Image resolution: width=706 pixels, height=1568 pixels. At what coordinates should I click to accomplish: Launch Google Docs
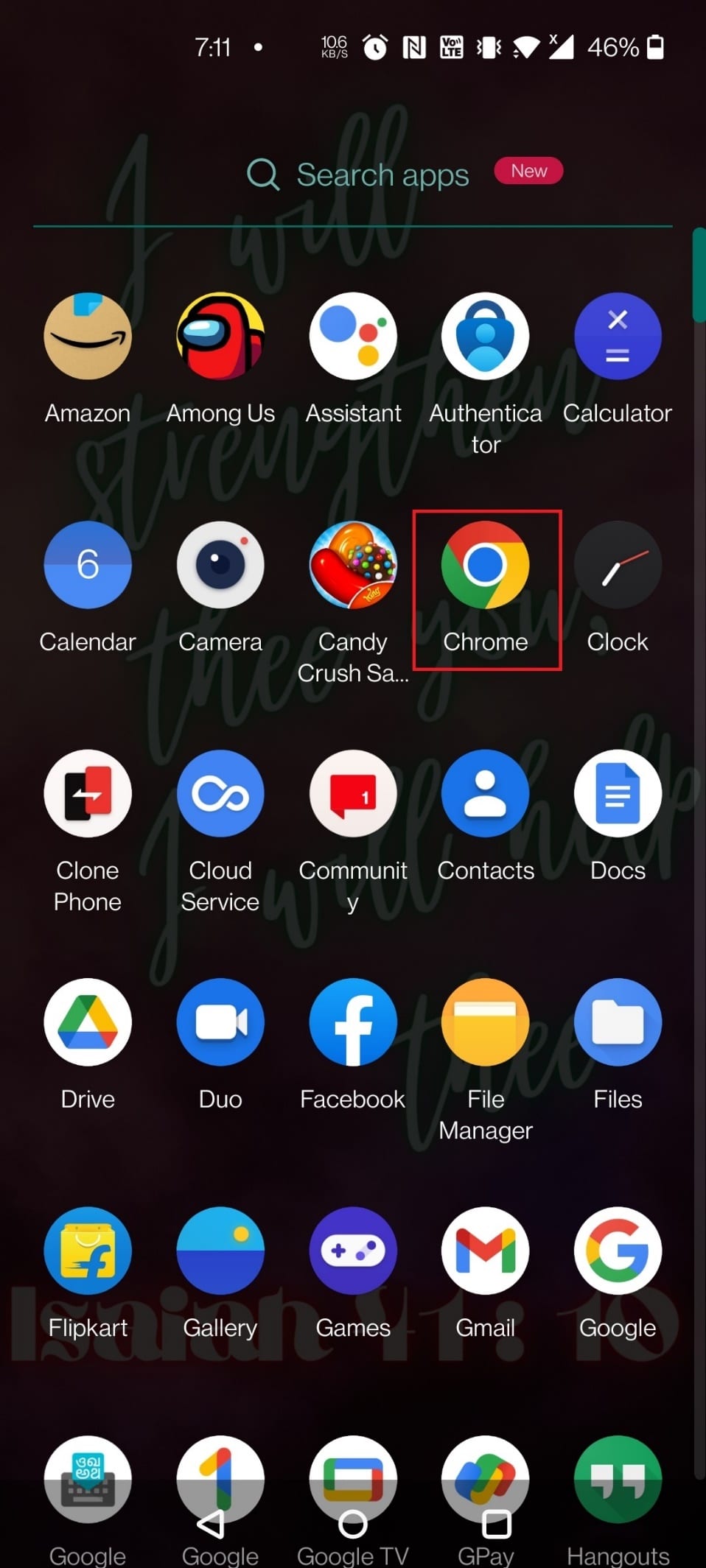tap(618, 794)
